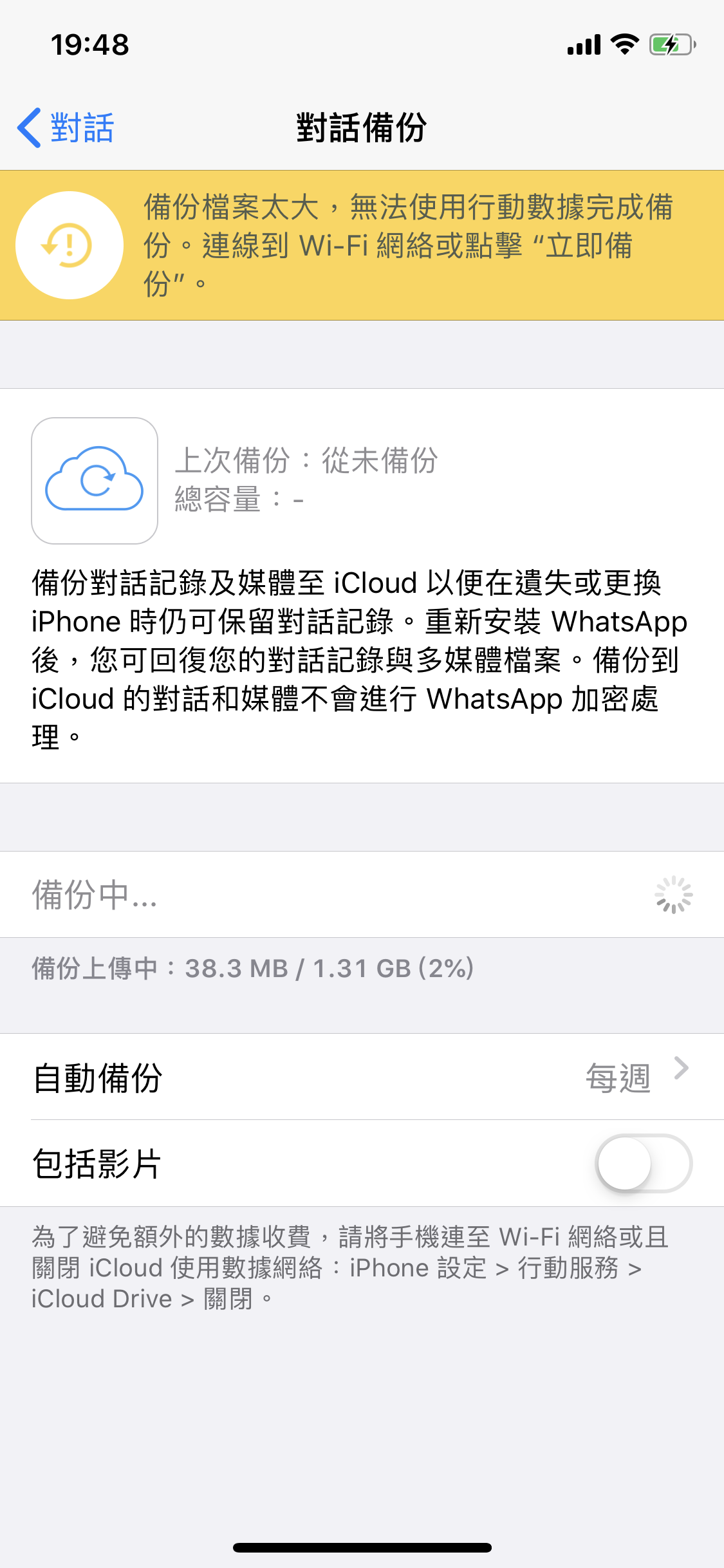Screen dimensions: 724x1568
Task: Expand the automatic backup schedule setting
Action: tap(360, 1076)
